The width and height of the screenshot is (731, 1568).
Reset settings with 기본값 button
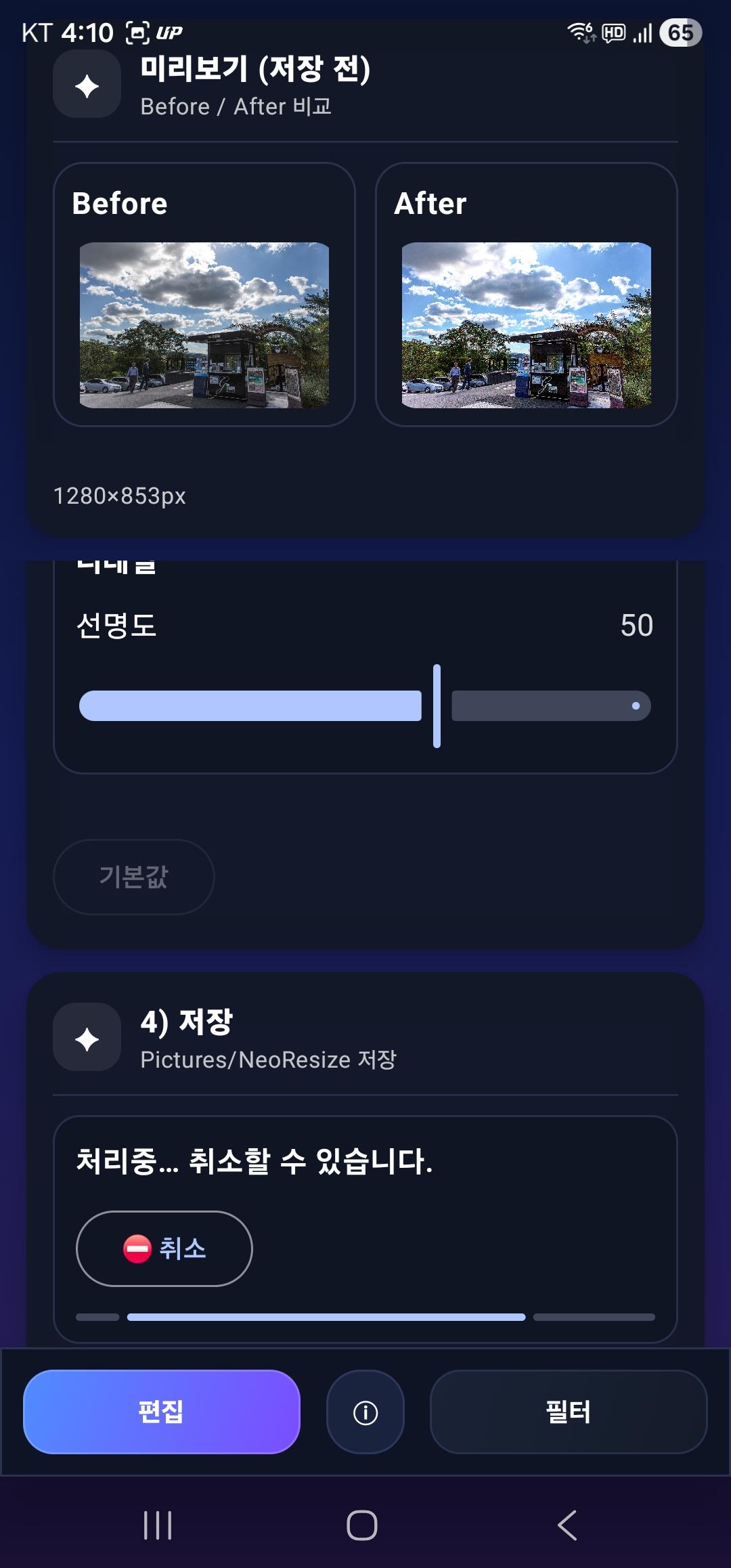(x=134, y=877)
